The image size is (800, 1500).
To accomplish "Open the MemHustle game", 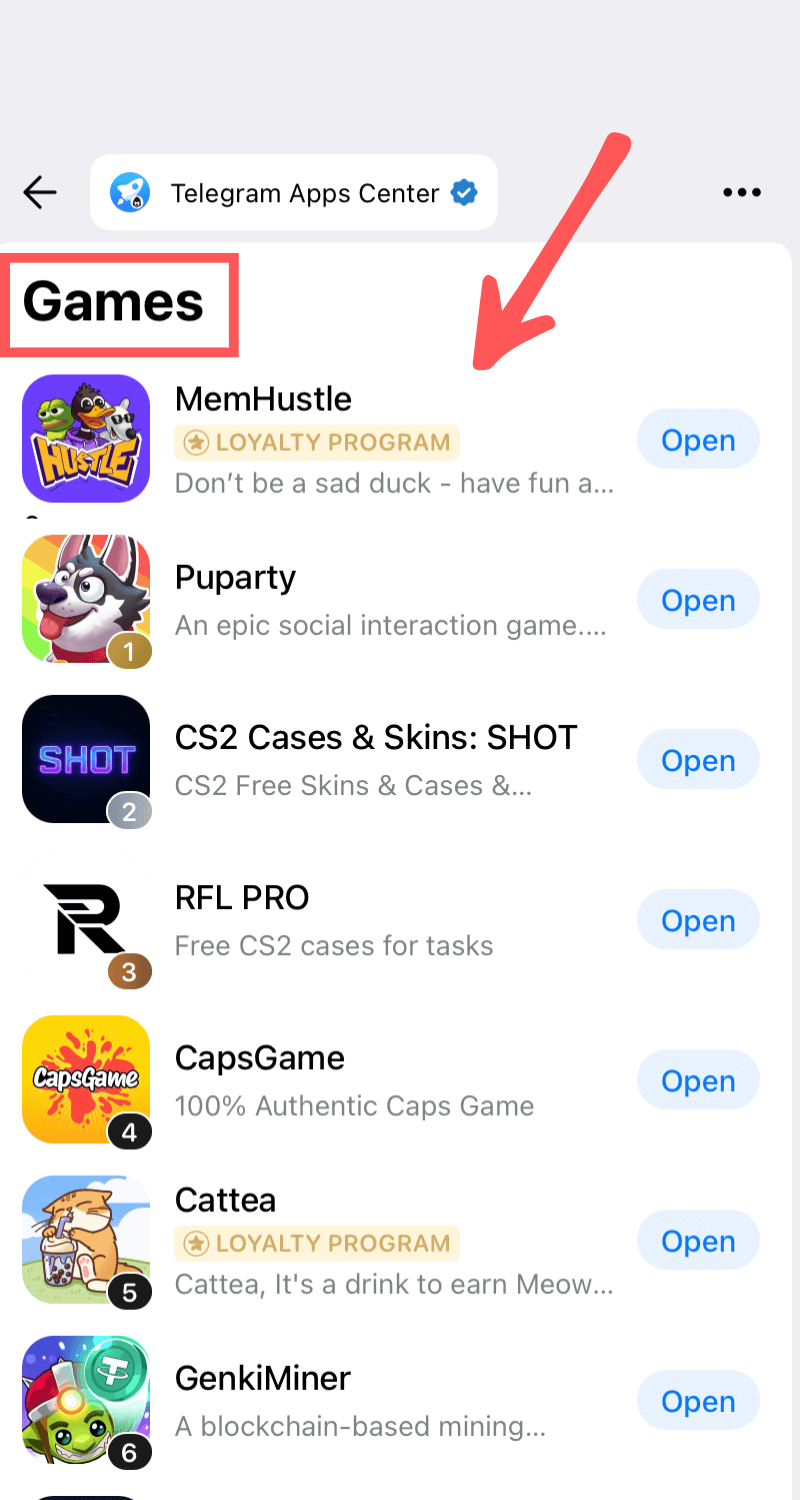I will pyautogui.click(x=698, y=440).
